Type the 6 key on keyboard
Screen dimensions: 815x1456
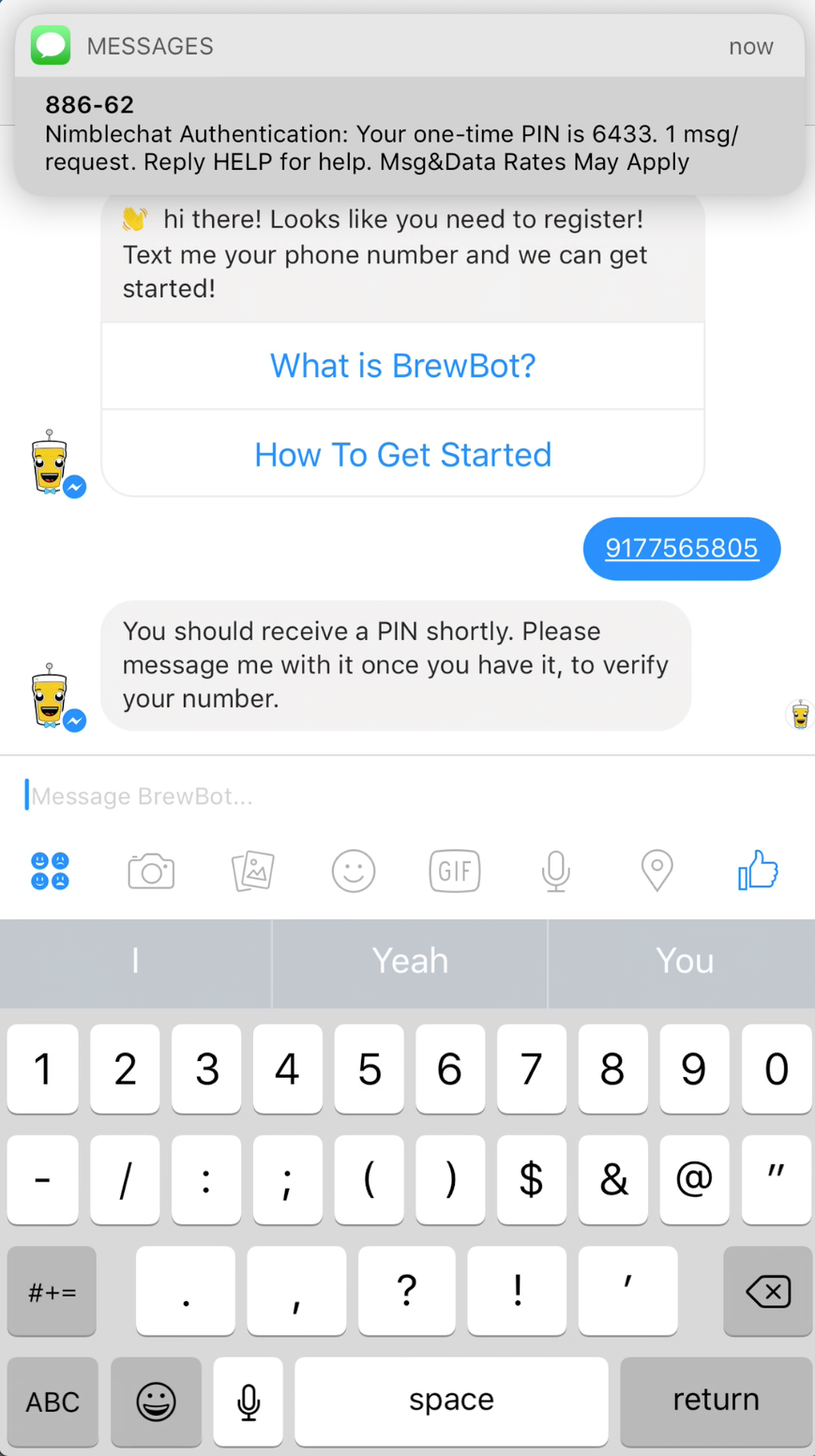tap(450, 1069)
